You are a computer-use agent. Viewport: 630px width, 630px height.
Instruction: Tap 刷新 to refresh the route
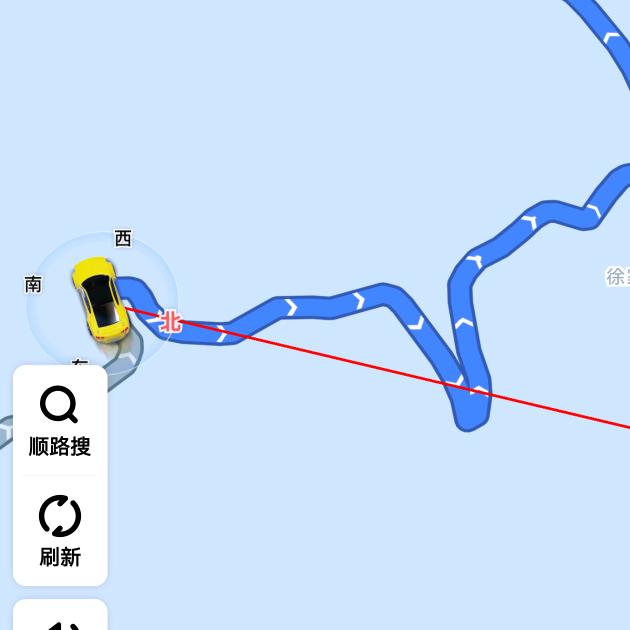pyautogui.click(x=60, y=531)
